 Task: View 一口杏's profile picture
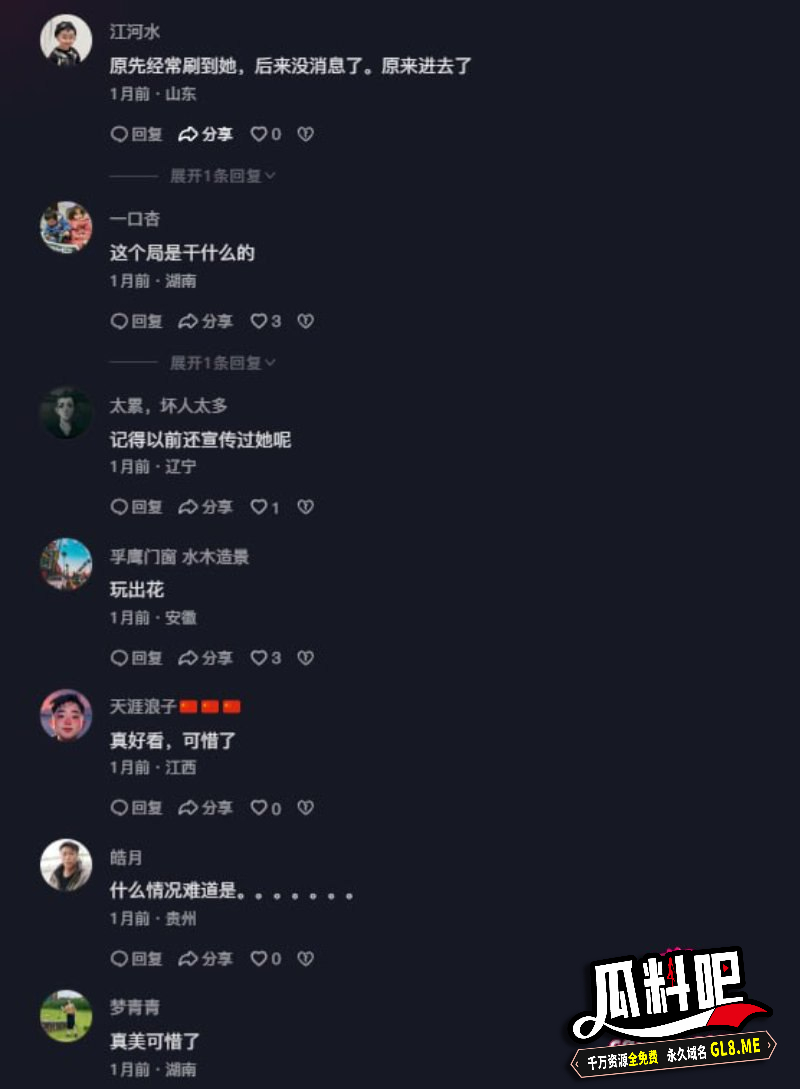coord(66,227)
